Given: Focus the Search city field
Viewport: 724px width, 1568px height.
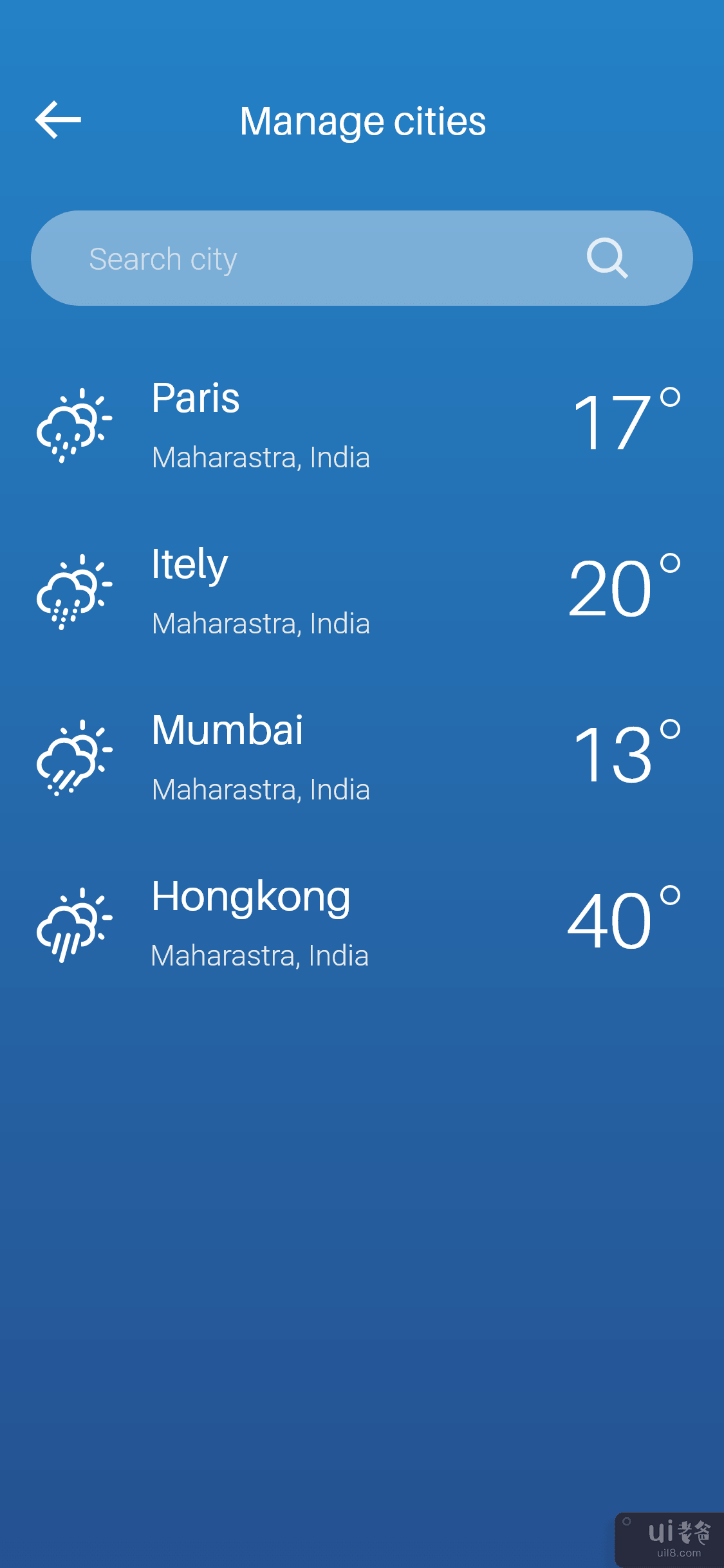Looking at the screenshot, I should click(x=309, y=259).
